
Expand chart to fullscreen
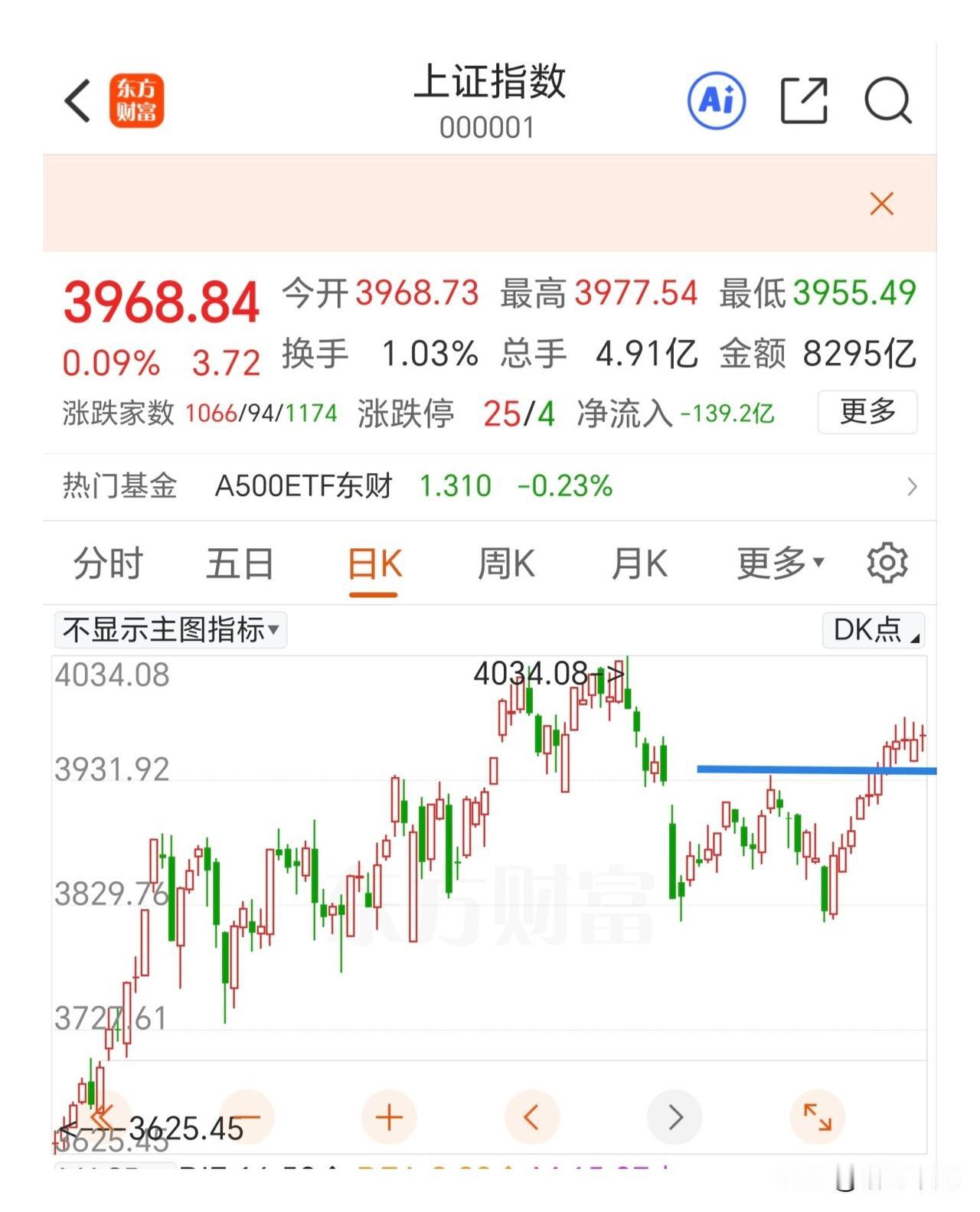[818, 1117]
